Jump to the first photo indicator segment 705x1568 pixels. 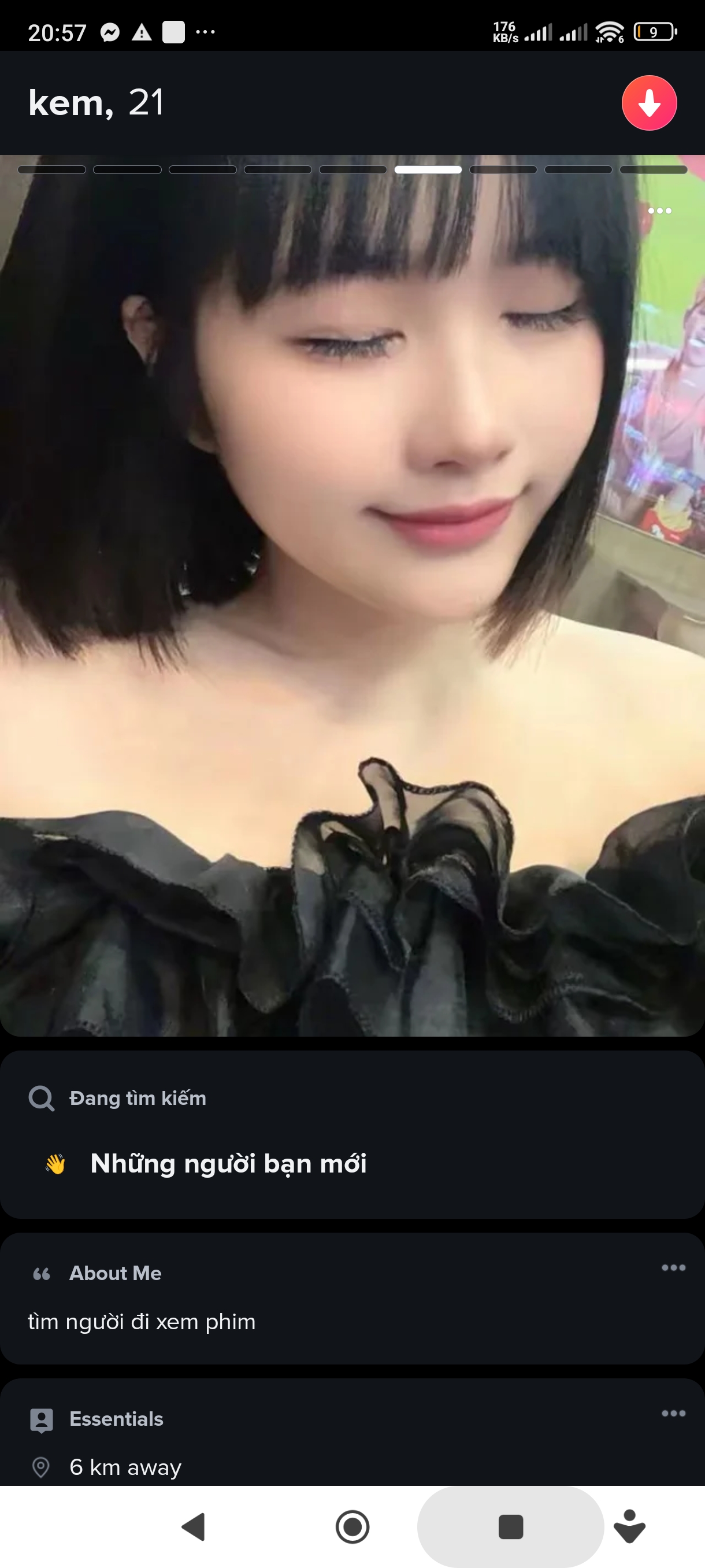(51, 170)
